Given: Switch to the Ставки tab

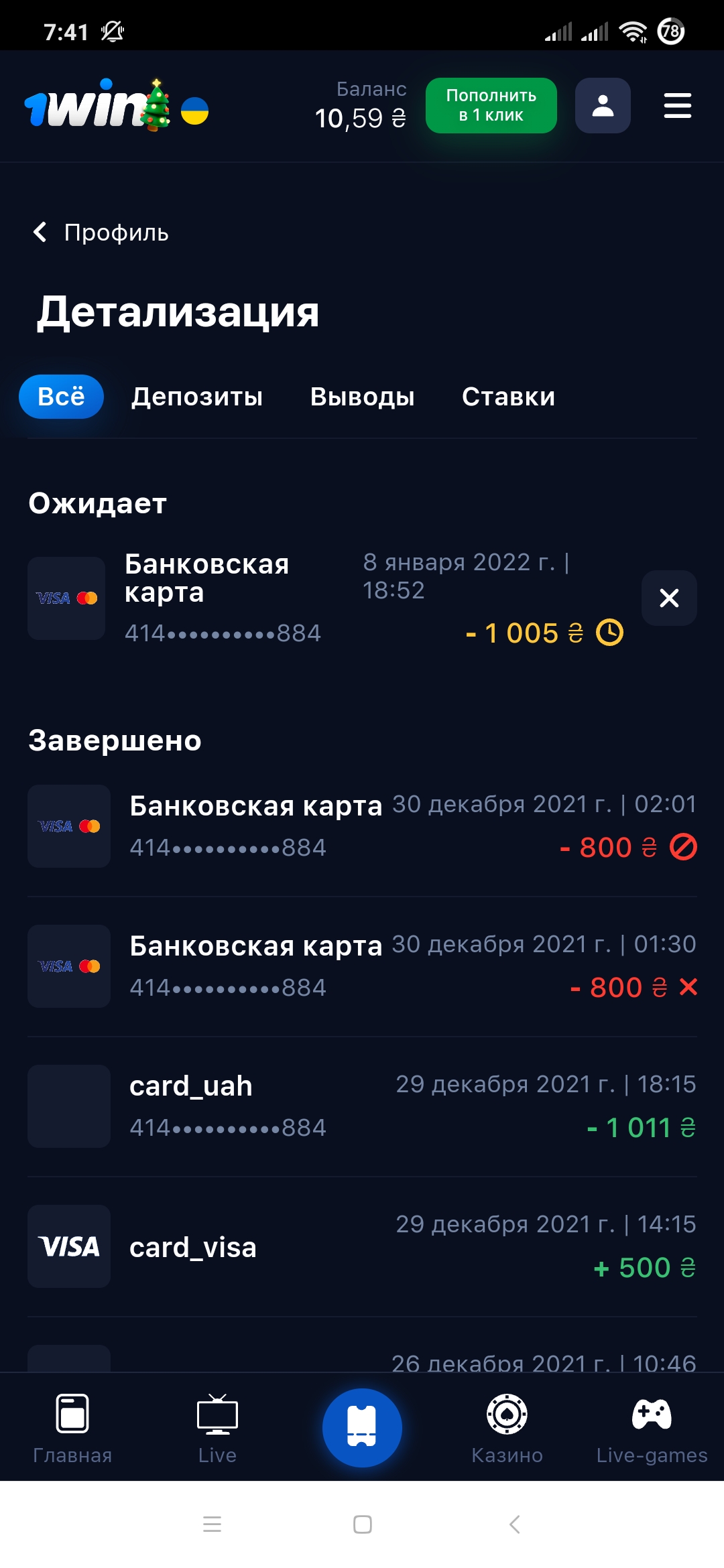Looking at the screenshot, I should [508, 397].
